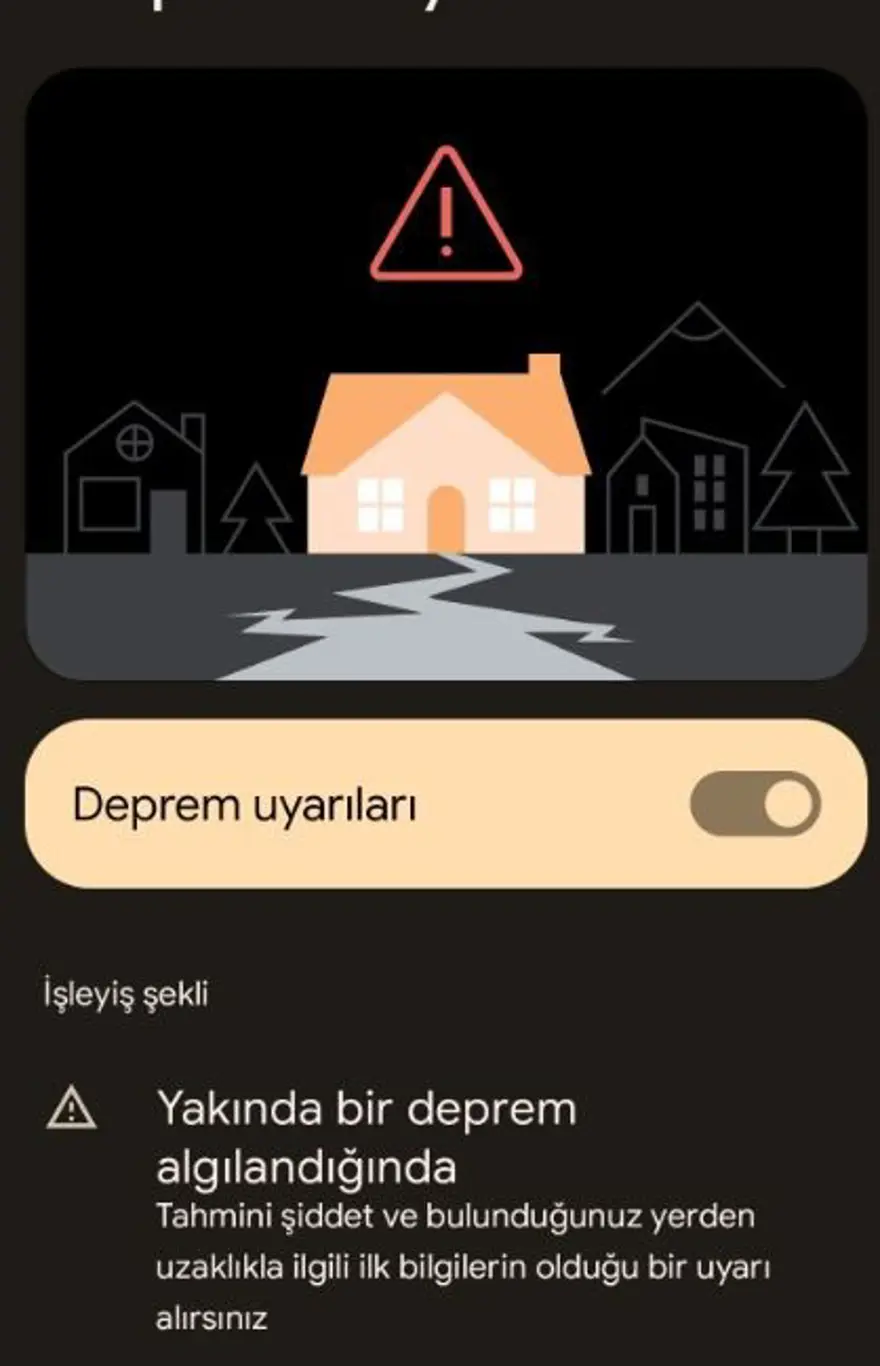Turn off the Deprem uyarıları switch
Screen dimensions: 880x1366
[755, 804]
